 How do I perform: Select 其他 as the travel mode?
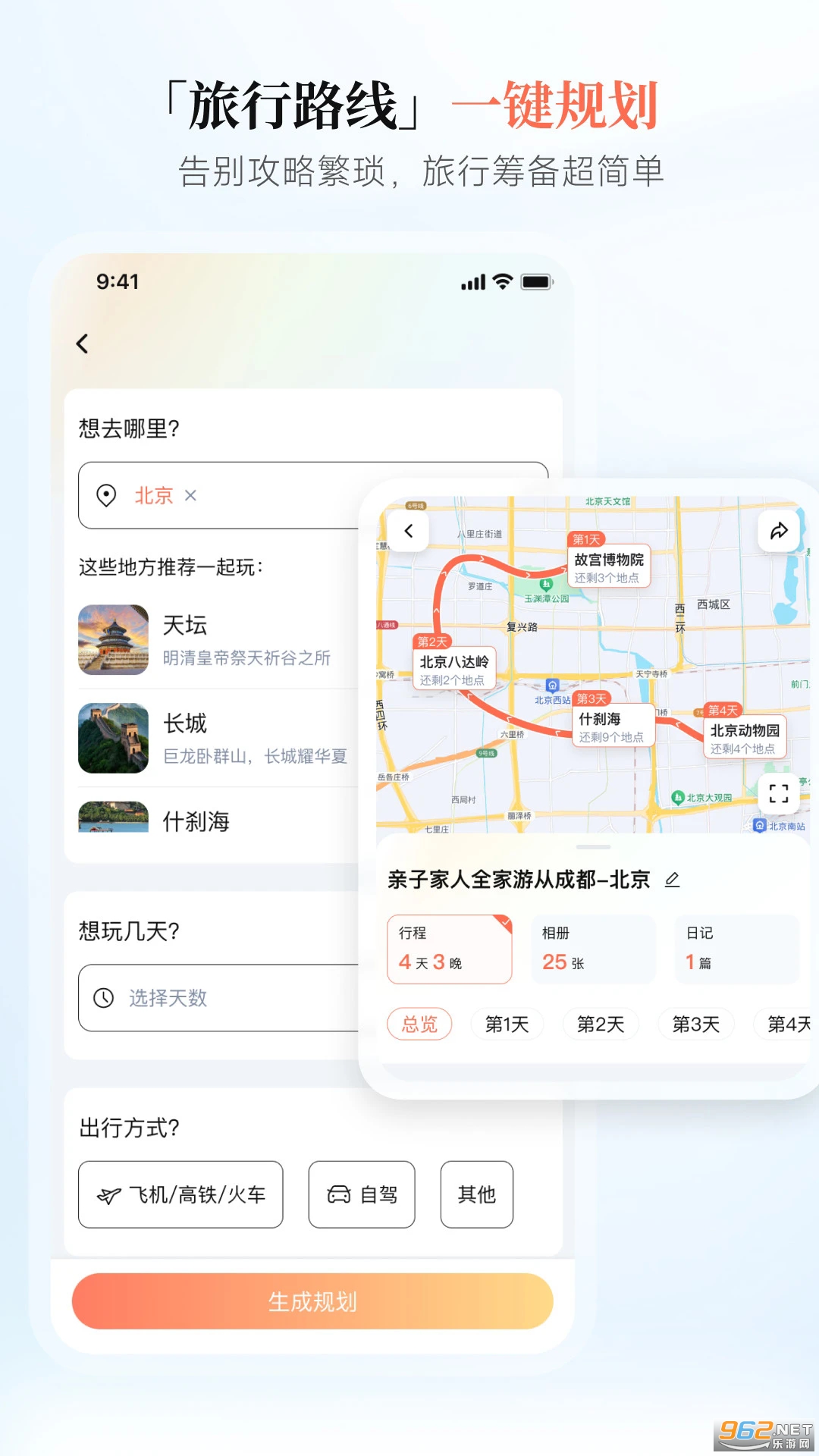(475, 1194)
